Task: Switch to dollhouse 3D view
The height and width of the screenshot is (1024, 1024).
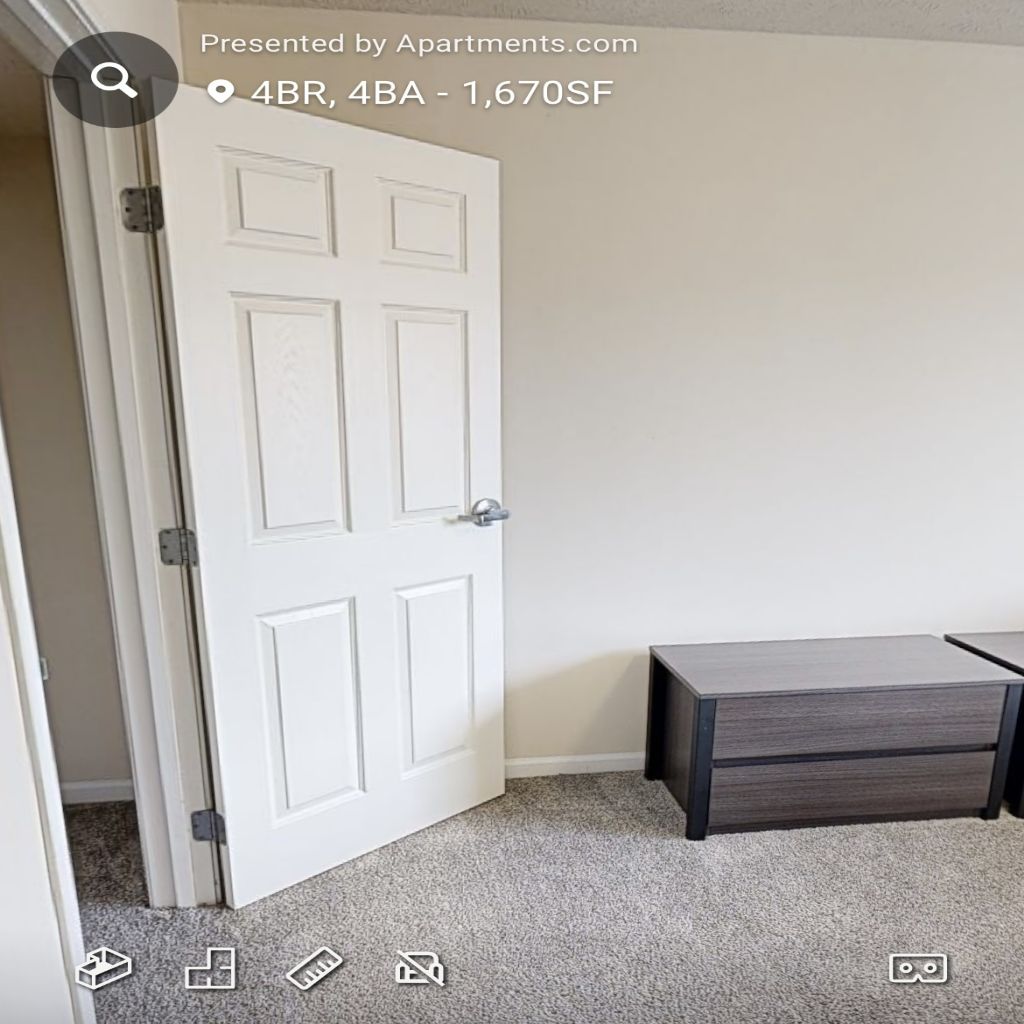Action: point(104,968)
